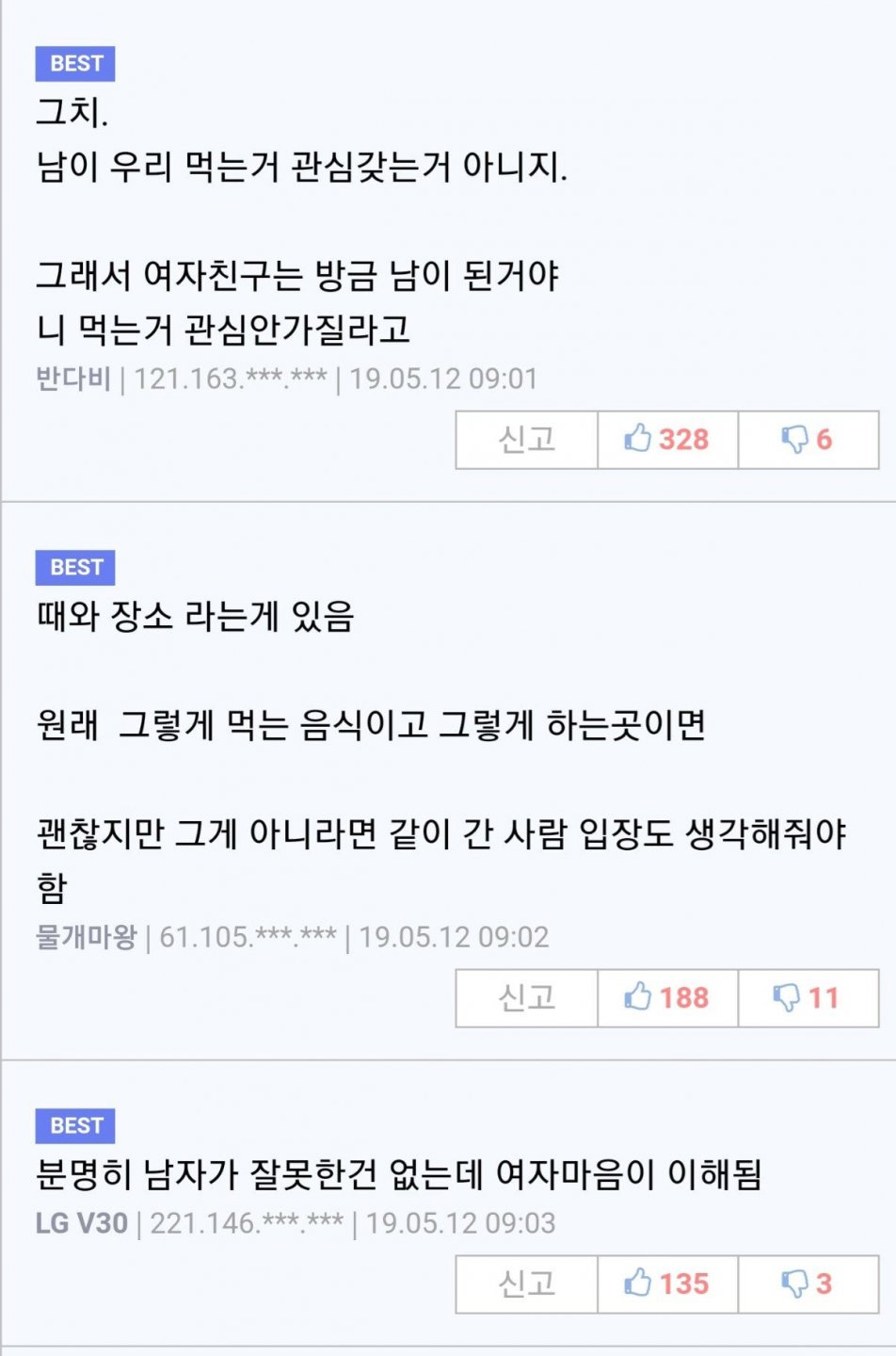Dislike 물개마왕's comment showing 11
The height and width of the screenshot is (1356, 896).
tap(808, 998)
